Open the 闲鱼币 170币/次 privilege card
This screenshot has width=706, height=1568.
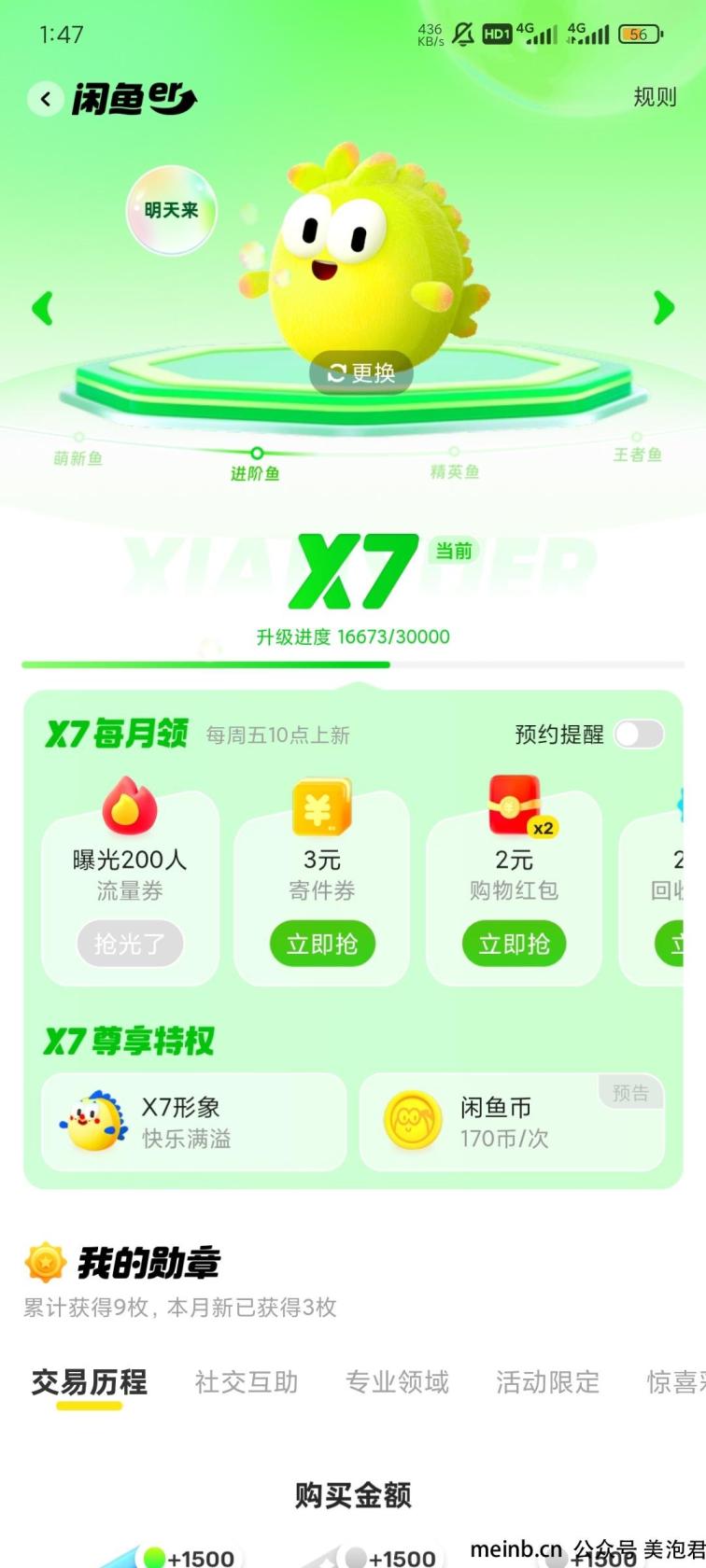[512, 1122]
